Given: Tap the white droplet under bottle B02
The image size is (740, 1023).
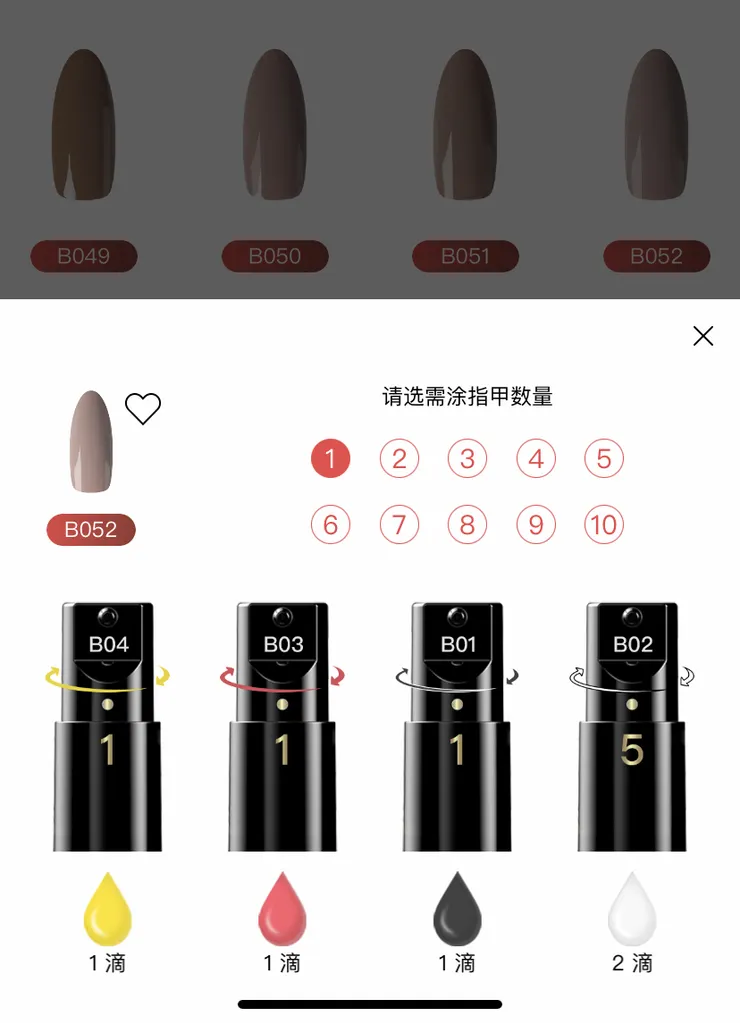Looking at the screenshot, I should point(632,915).
